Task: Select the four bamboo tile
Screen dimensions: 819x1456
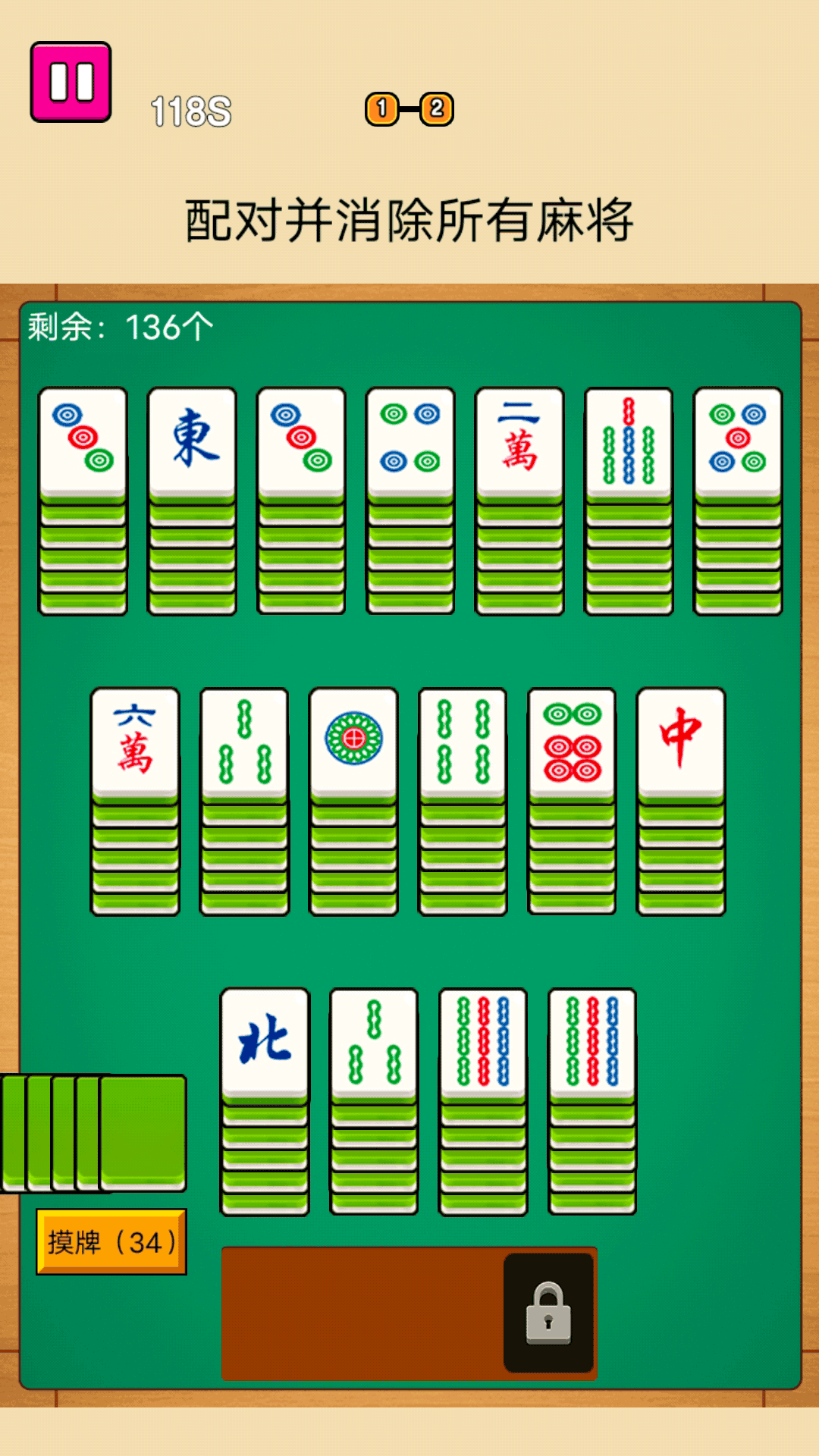Action: pos(463,742)
